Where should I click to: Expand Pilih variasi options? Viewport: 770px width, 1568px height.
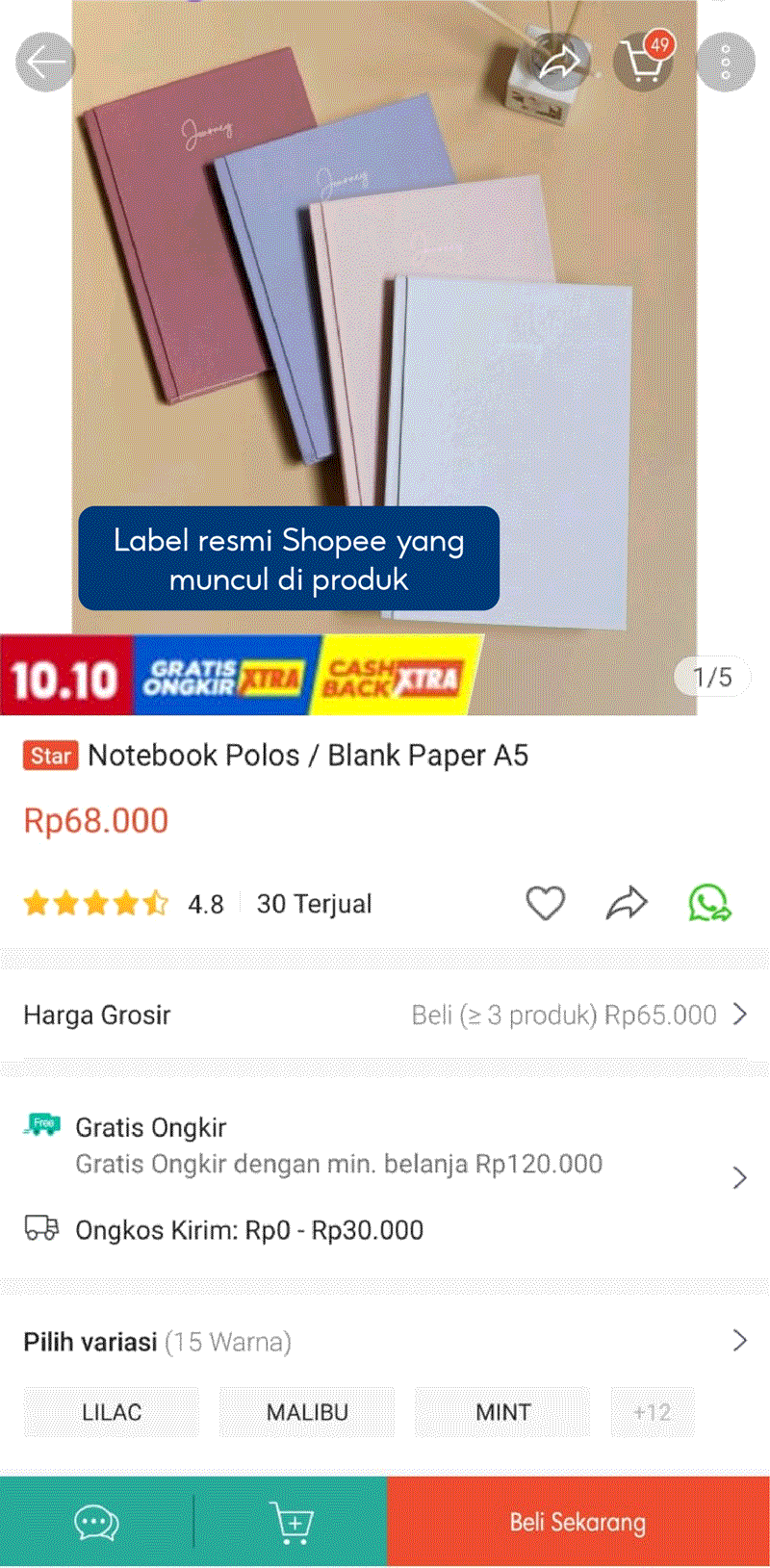(x=385, y=1341)
